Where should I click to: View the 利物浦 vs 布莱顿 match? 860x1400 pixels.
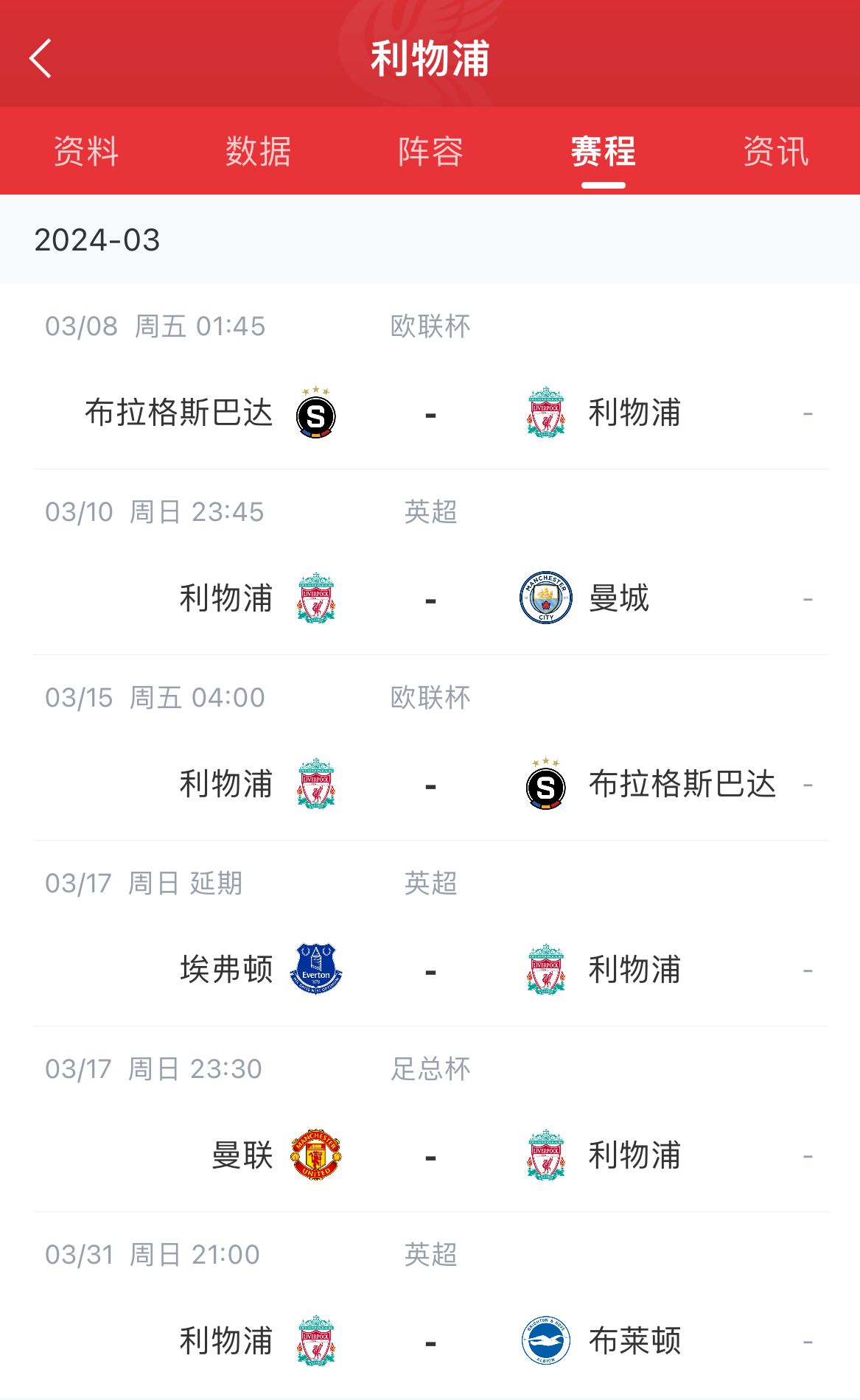430,1305
